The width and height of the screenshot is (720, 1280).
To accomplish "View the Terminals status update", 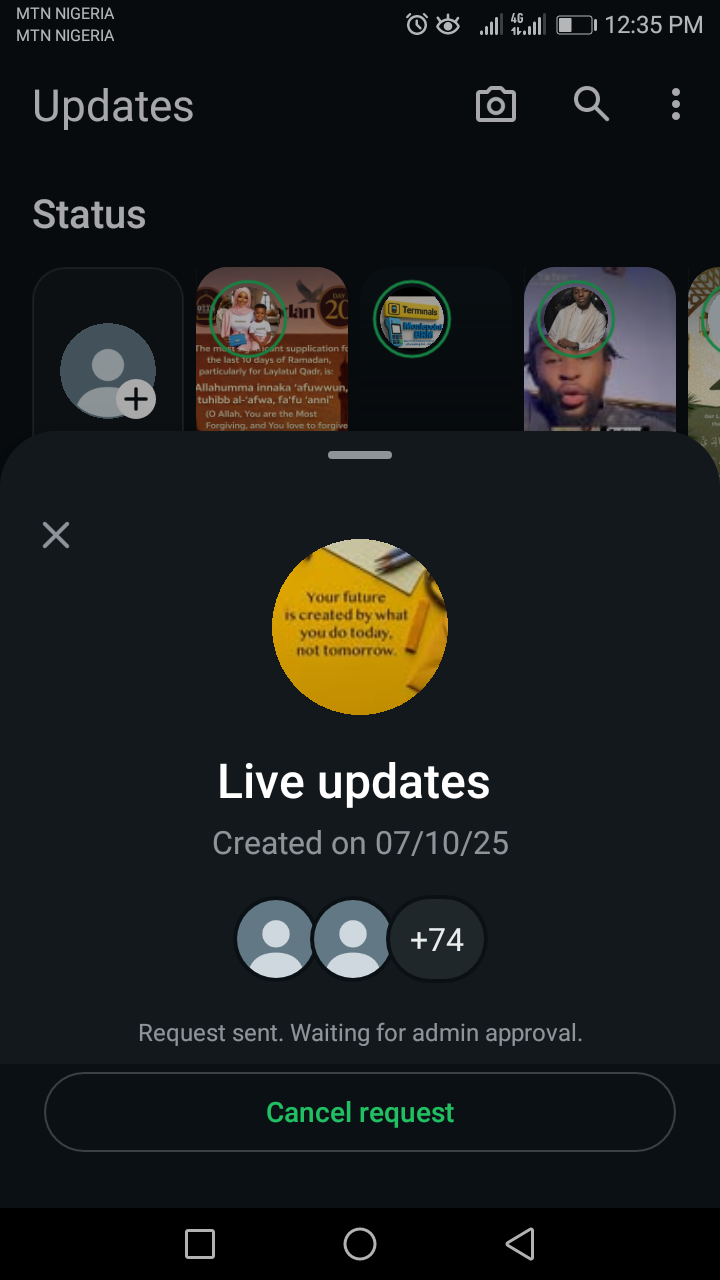I will (x=436, y=350).
